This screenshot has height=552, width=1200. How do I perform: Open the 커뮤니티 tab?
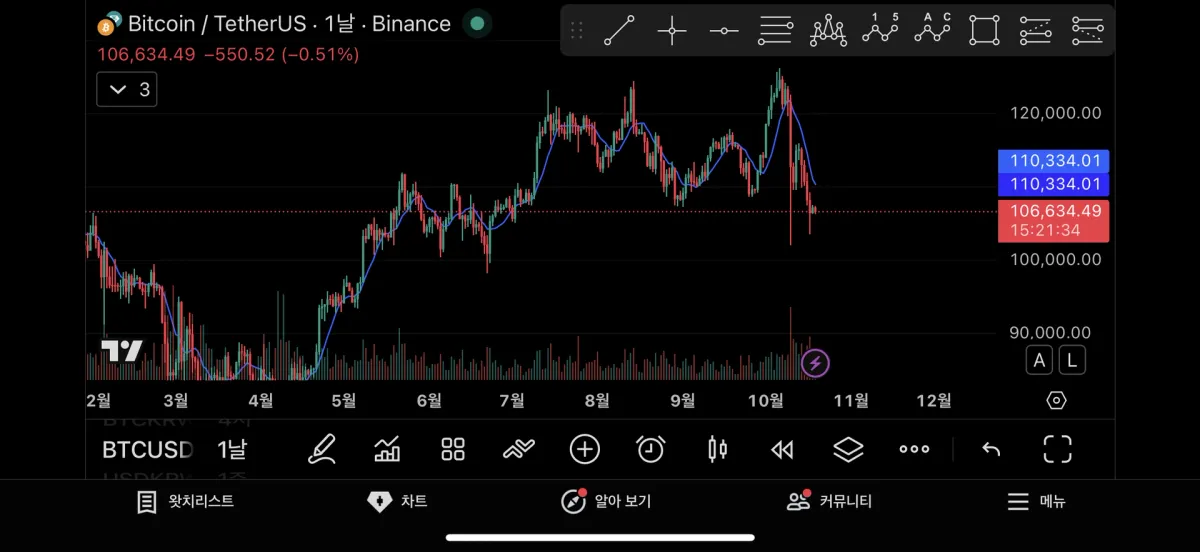(x=829, y=502)
